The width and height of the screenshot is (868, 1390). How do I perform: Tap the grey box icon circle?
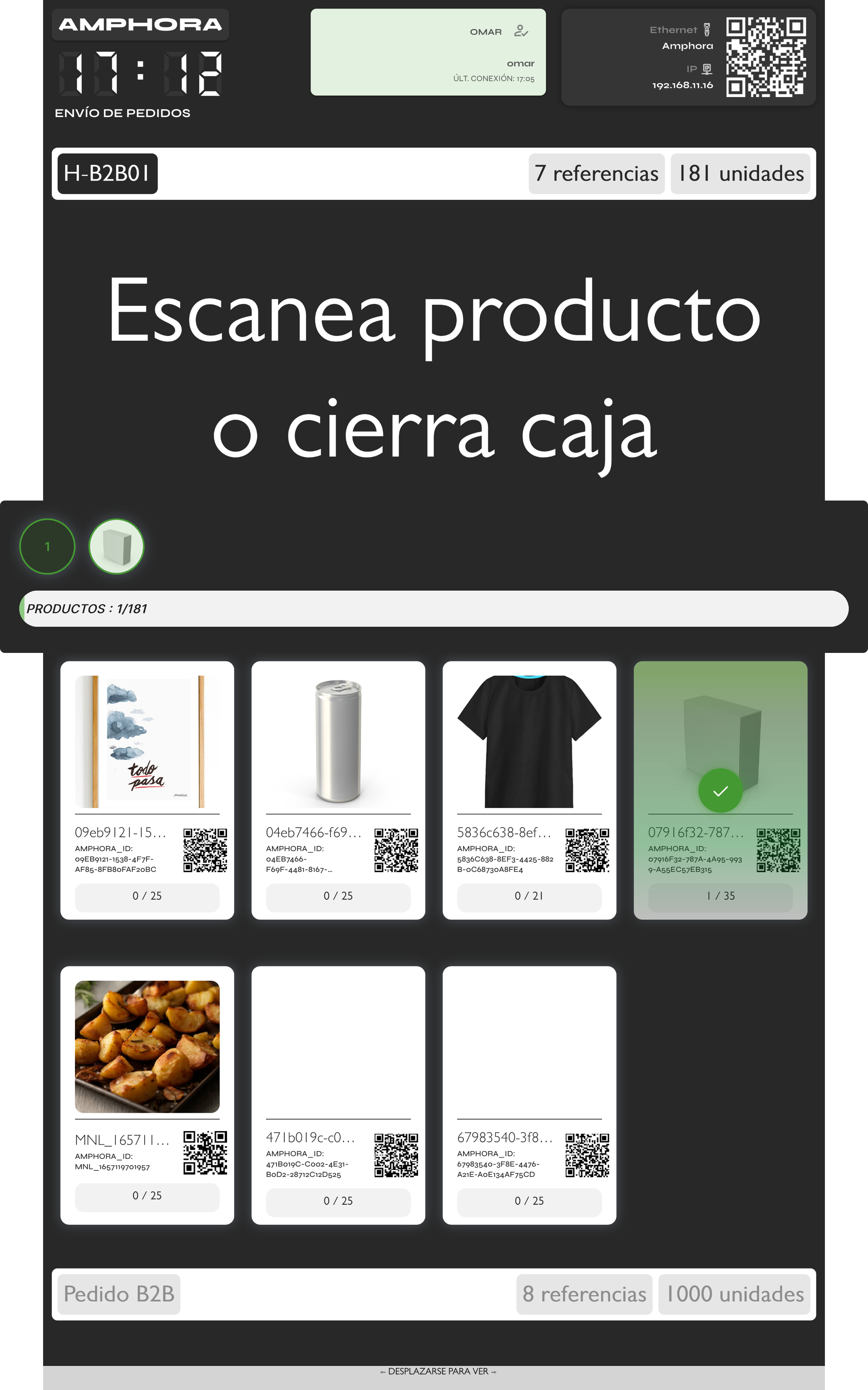pos(116,547)
